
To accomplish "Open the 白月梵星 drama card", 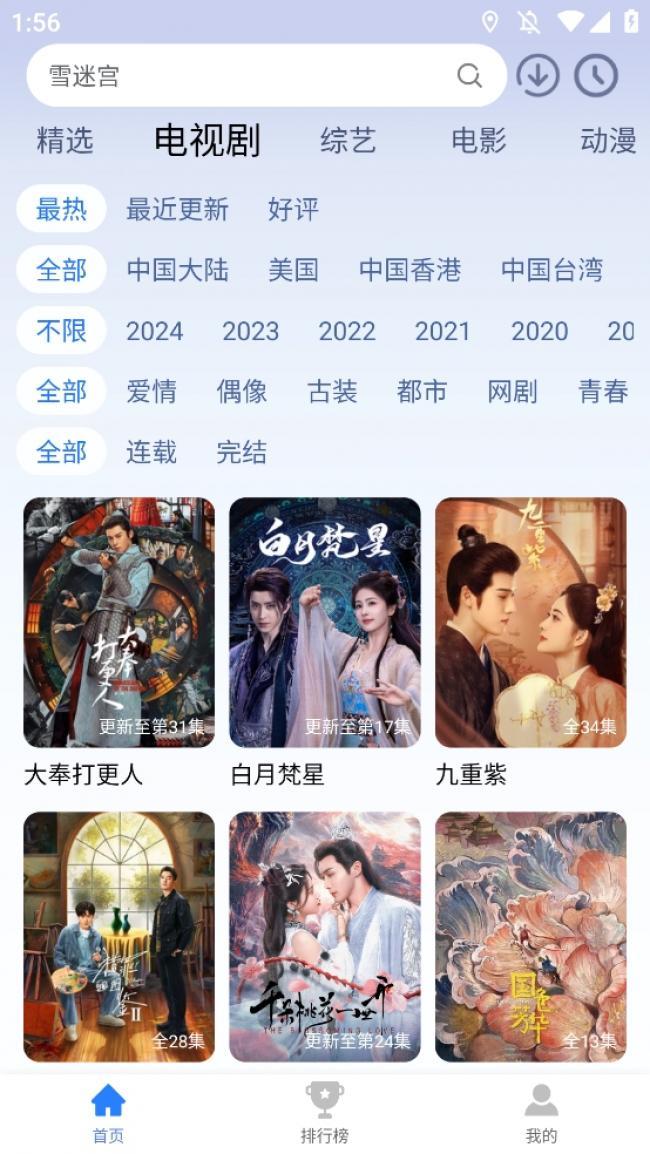I will [x=325, y=642].
